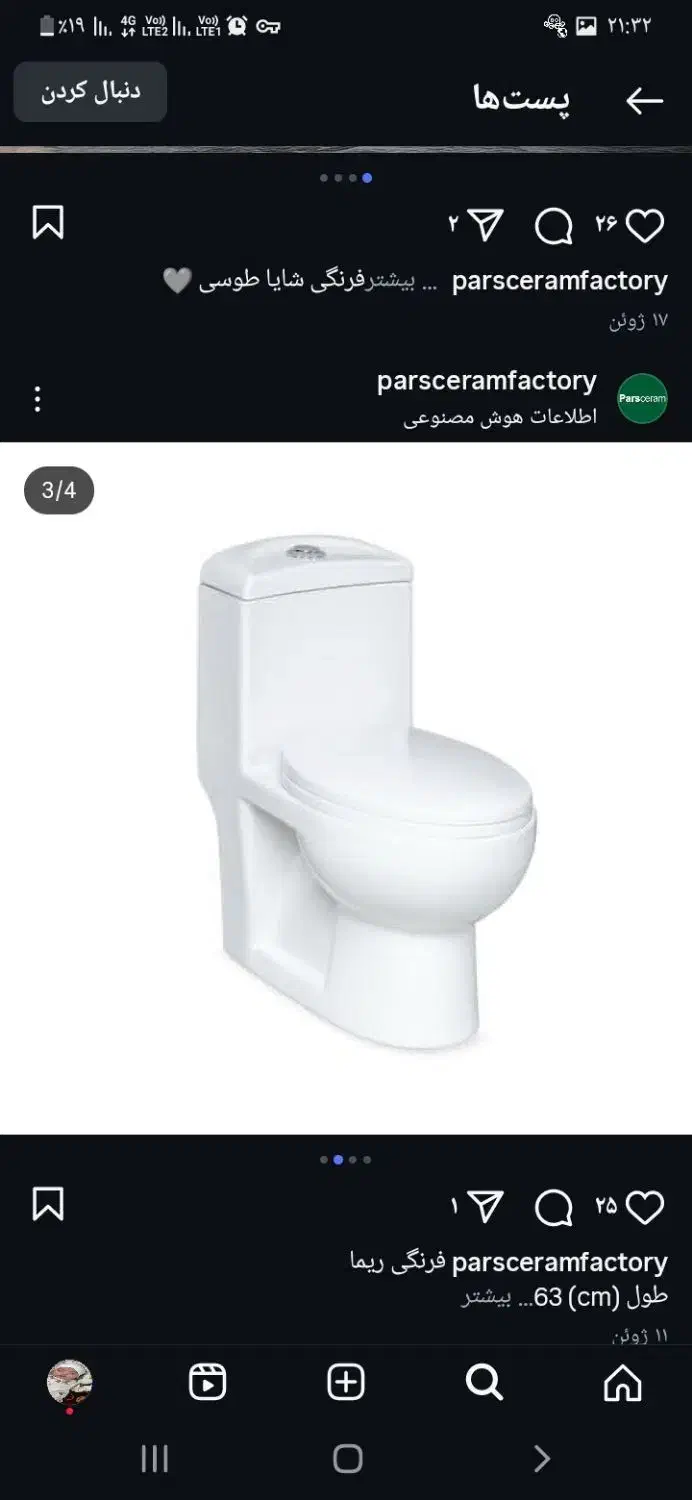Screen dimensions: 692x1500
Task: Like the فرنگی ریما post
Action: (644, 1207)
